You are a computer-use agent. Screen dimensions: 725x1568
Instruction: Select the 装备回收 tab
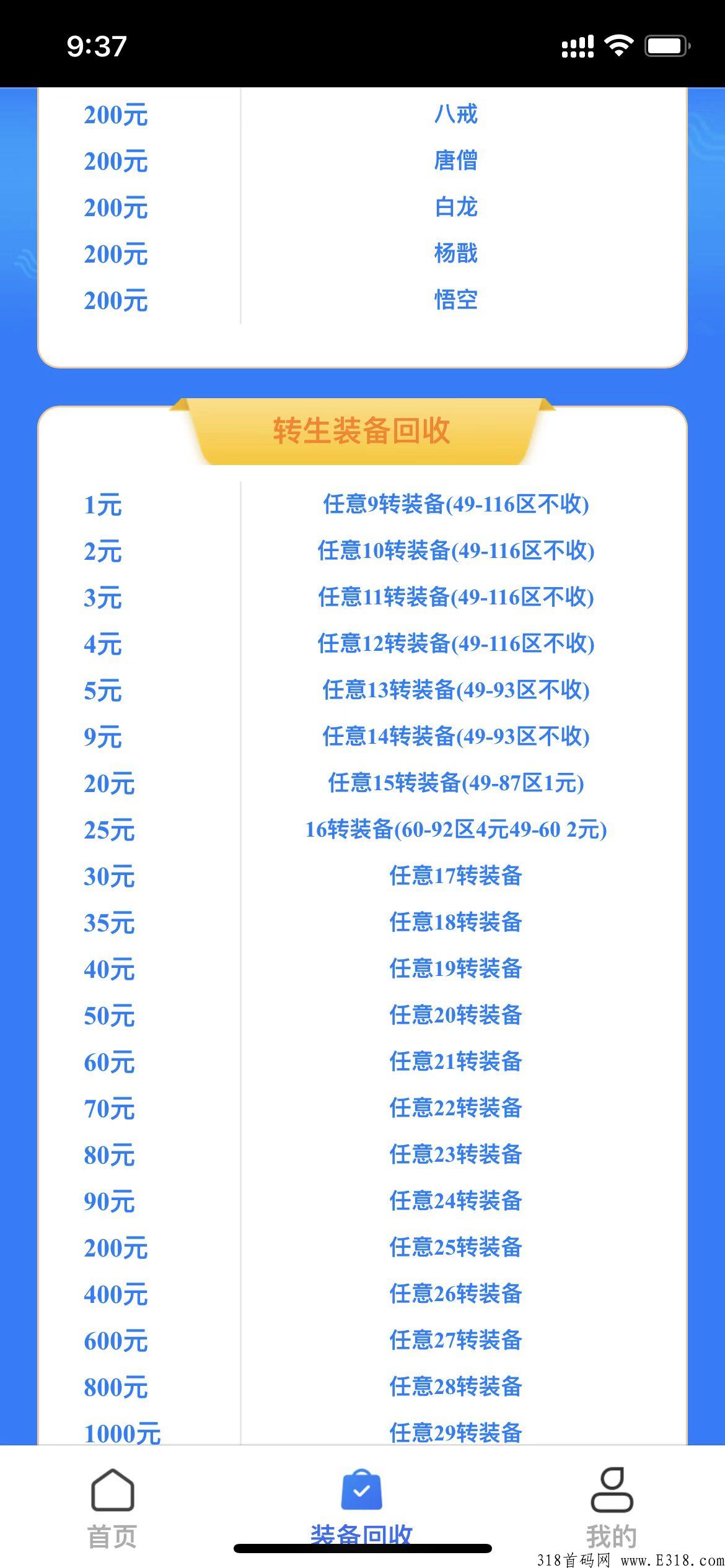click(362, 1508)
